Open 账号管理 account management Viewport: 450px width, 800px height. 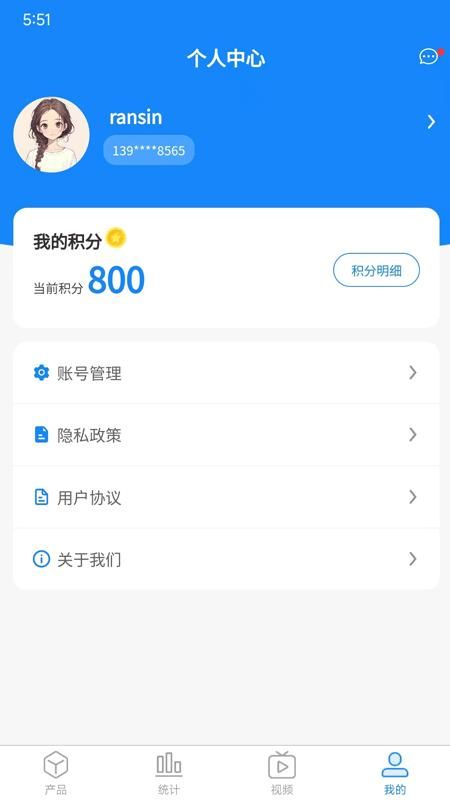226,373
